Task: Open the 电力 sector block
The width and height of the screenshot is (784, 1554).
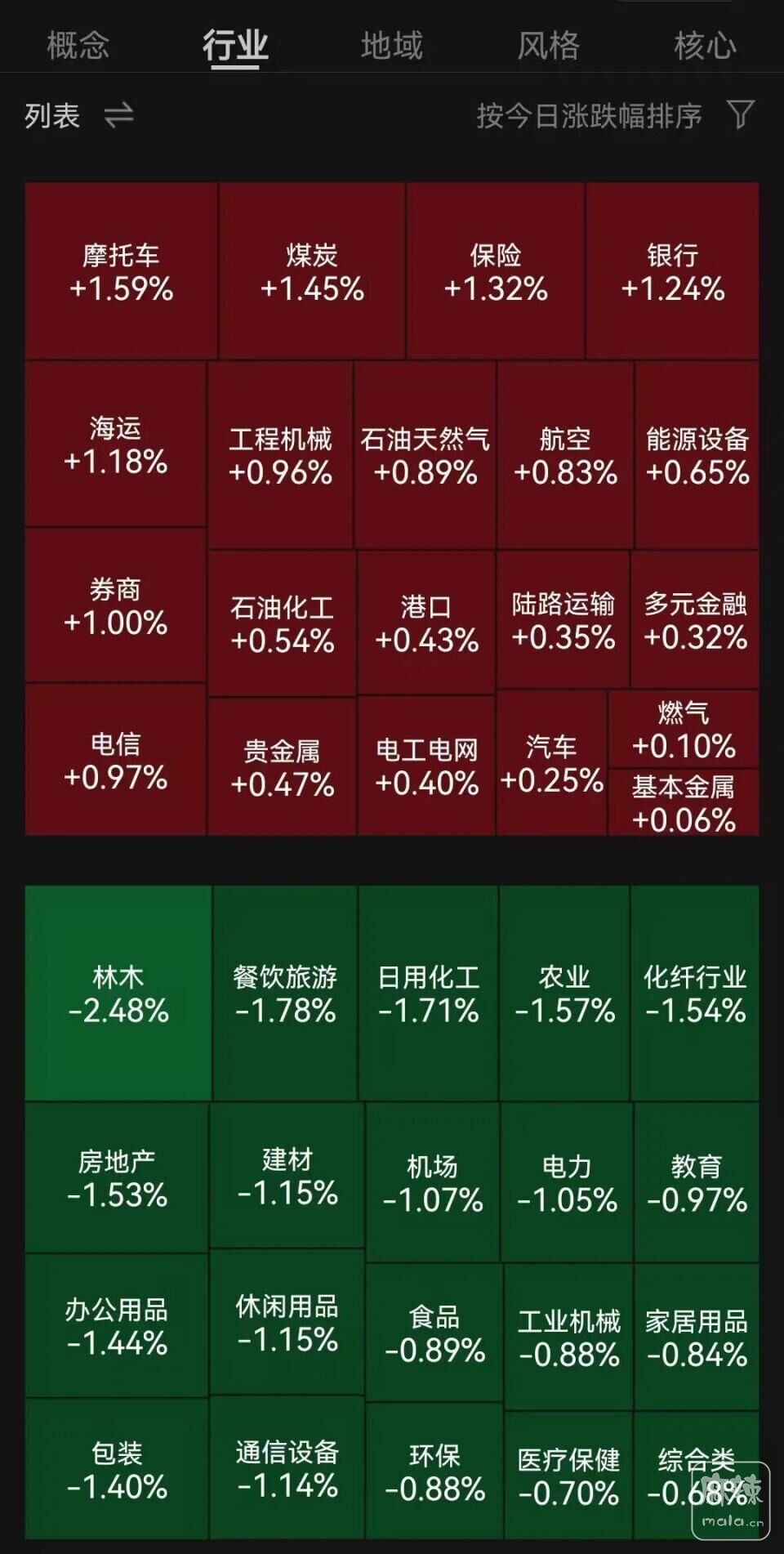Action: coord(567,1182)
